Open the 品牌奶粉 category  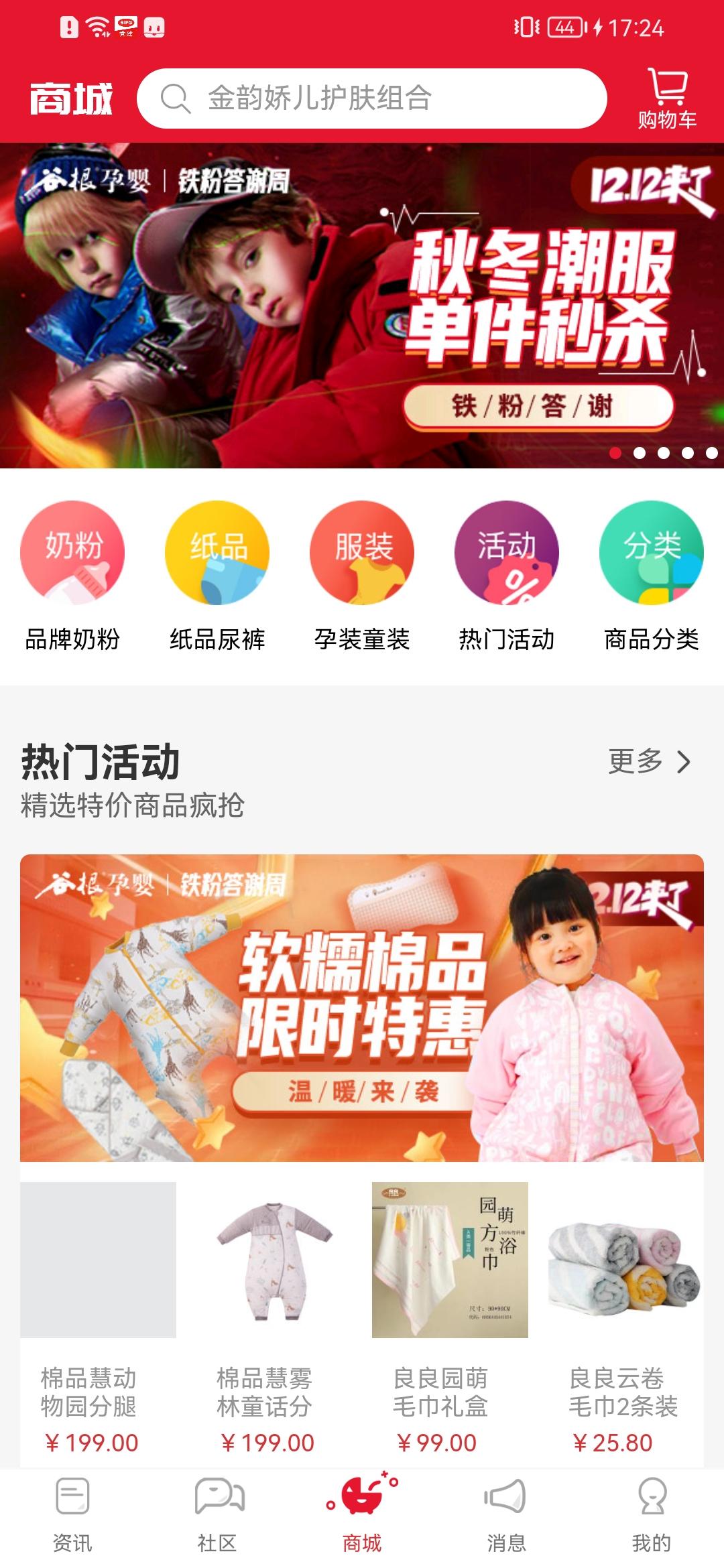[72, 576]
